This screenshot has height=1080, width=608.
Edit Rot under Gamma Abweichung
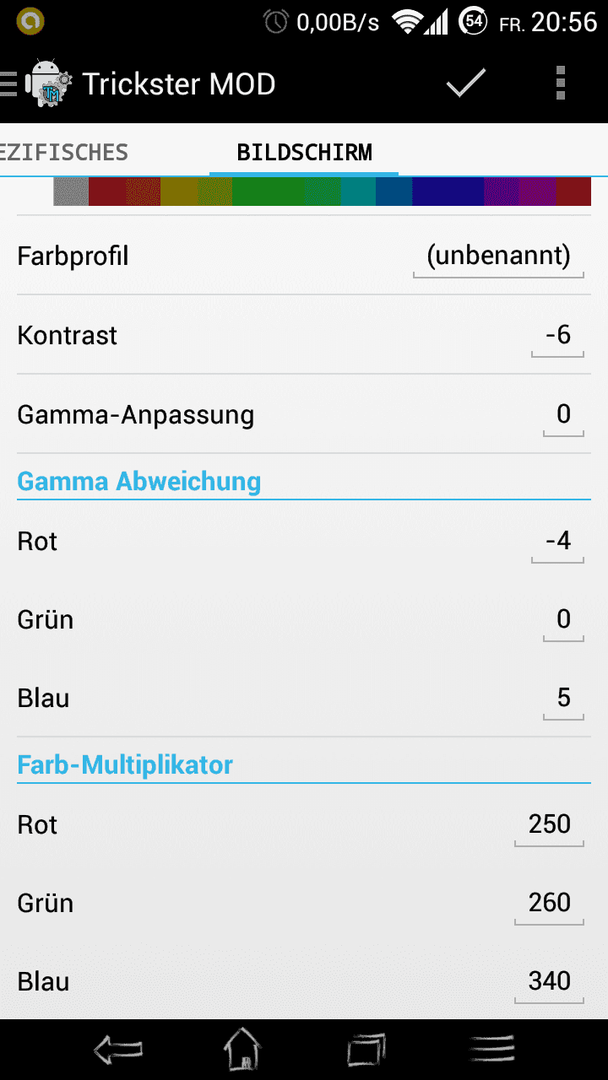tap(558, 542)
